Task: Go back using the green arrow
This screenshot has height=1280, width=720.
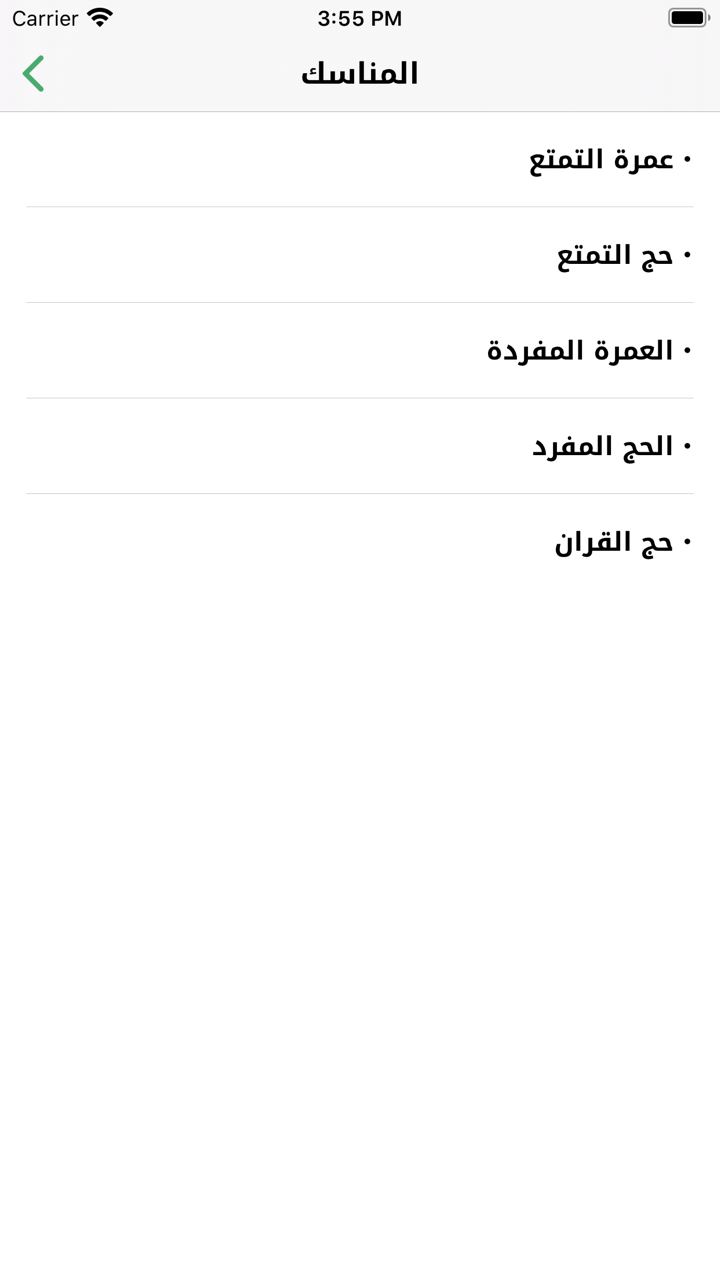Action: 33,74
